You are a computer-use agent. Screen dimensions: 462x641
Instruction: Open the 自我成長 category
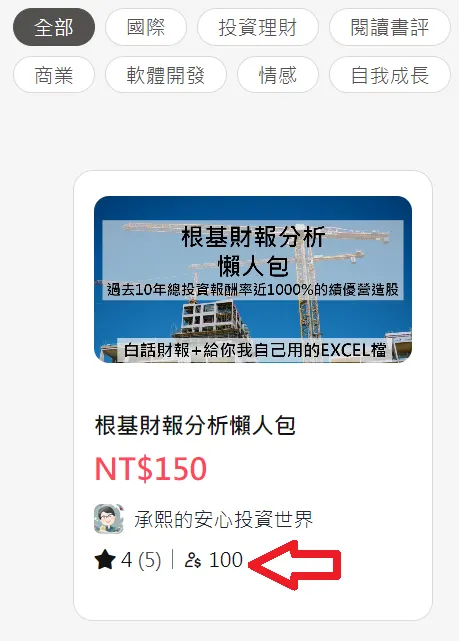[x=390, y=75]
